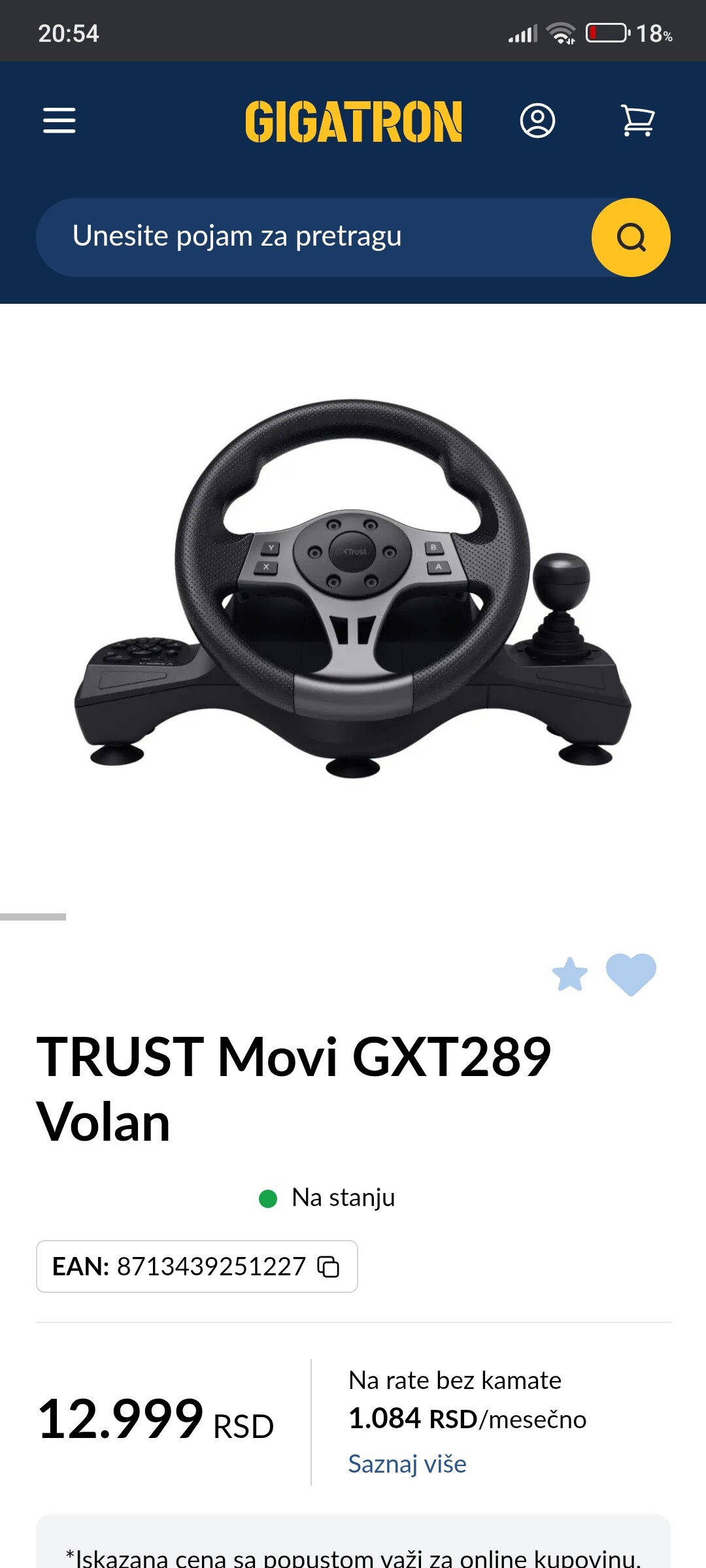The height and width of the screenshot is (1568, 706).
Task: Add the product to wishlist heart
Action: [x=631, y=974]
